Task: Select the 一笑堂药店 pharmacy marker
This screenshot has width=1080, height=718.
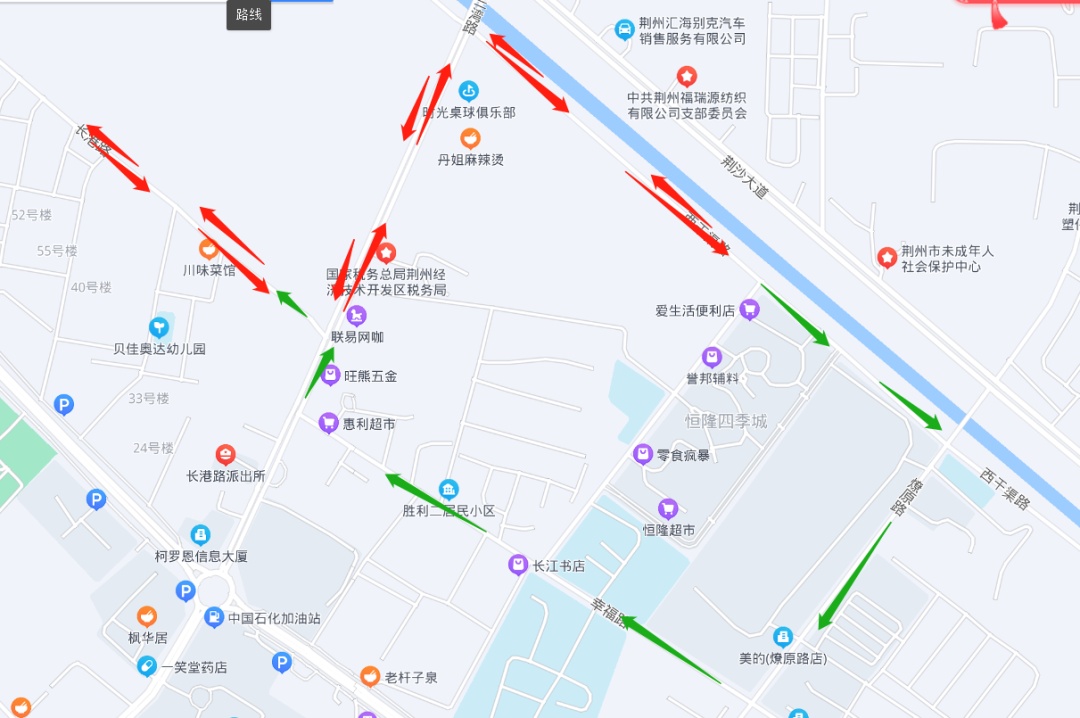Action: click(147, 666)
